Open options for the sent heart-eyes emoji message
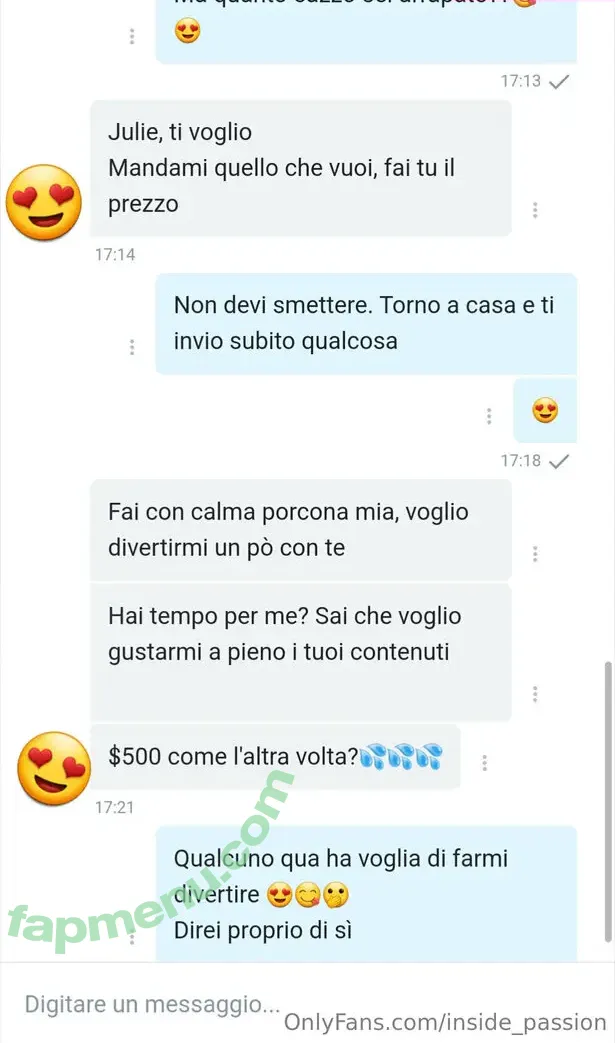Image resolution: width=615 pixels, height=1043 pixels. 489,416
